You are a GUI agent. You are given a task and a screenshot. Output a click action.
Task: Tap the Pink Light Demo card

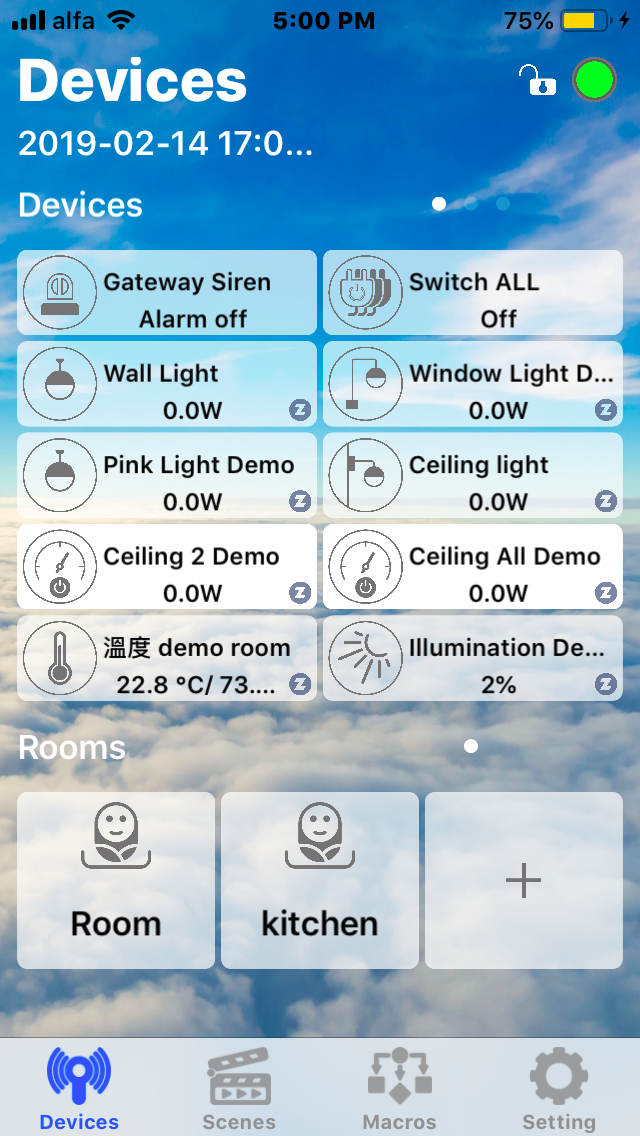click(x=167, y=476)
